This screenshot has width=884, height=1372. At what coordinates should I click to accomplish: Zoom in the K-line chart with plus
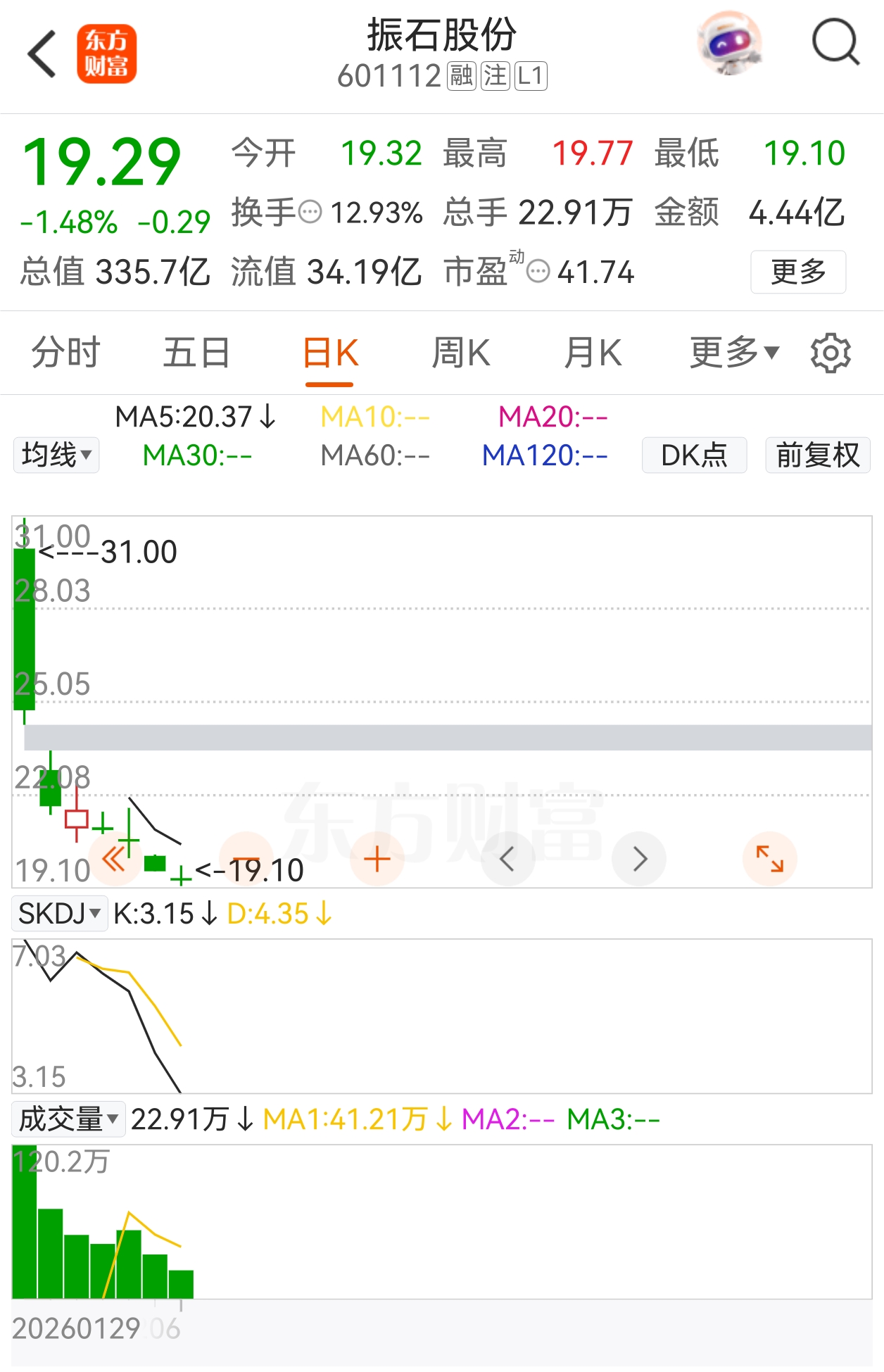pos(377,859)
